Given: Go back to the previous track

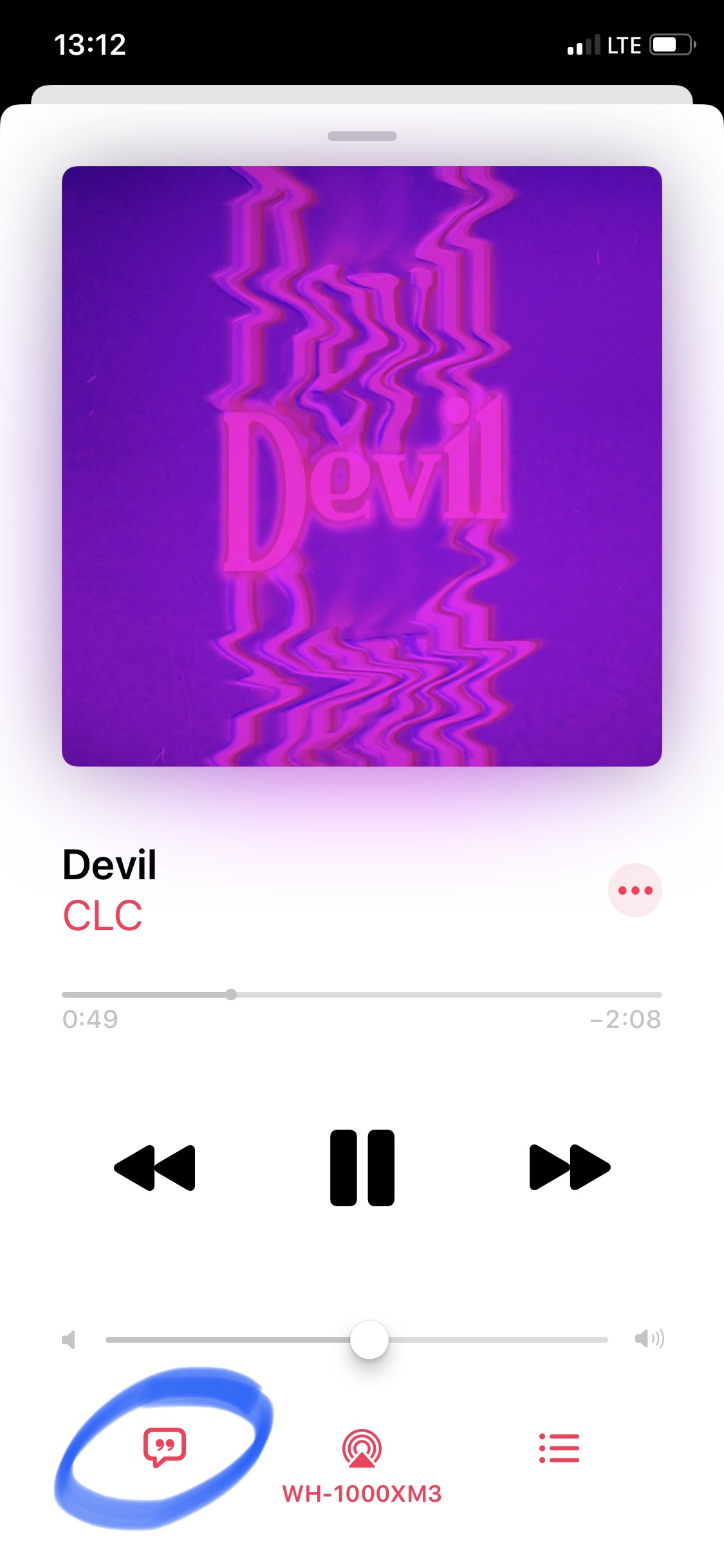Looking at the screenshot, I should pyautogui.click(x=154, y=1167).
